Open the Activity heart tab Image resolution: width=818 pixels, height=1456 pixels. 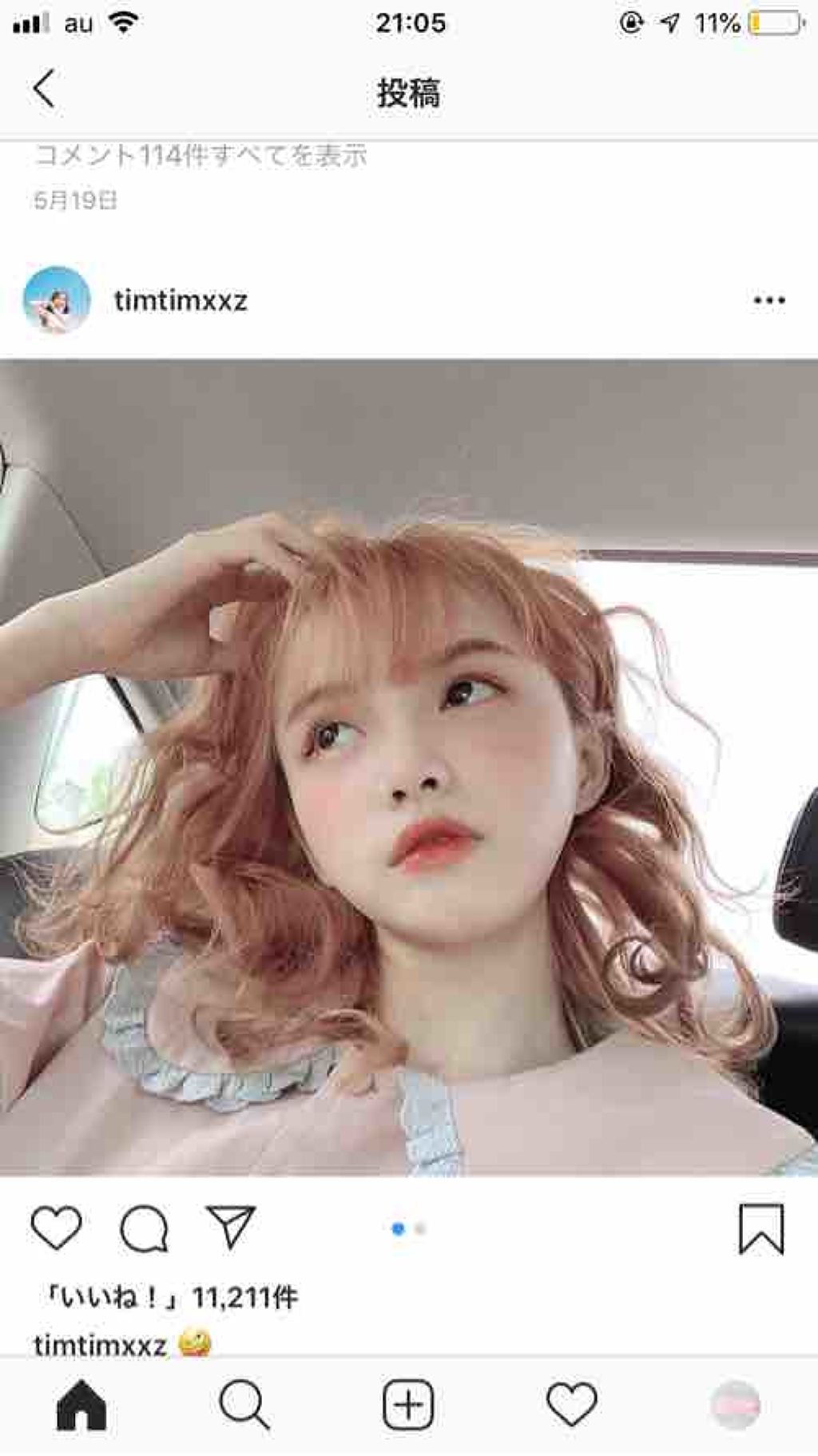[572, 1405]
